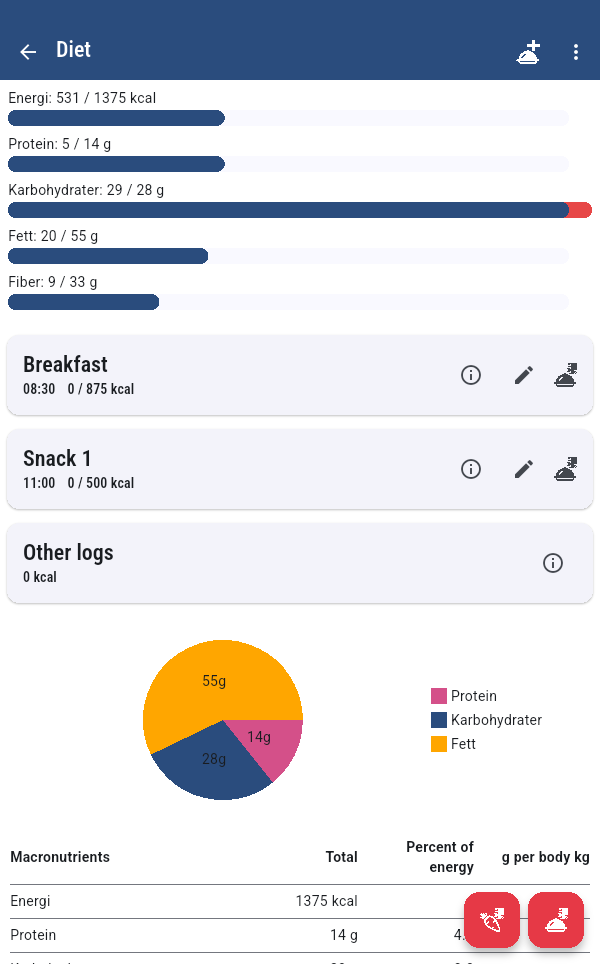Image resolution: width=600 pixels, height=964 pixels.
Task: Go back from the Diet screen
Action: click(x=28, y=52)
